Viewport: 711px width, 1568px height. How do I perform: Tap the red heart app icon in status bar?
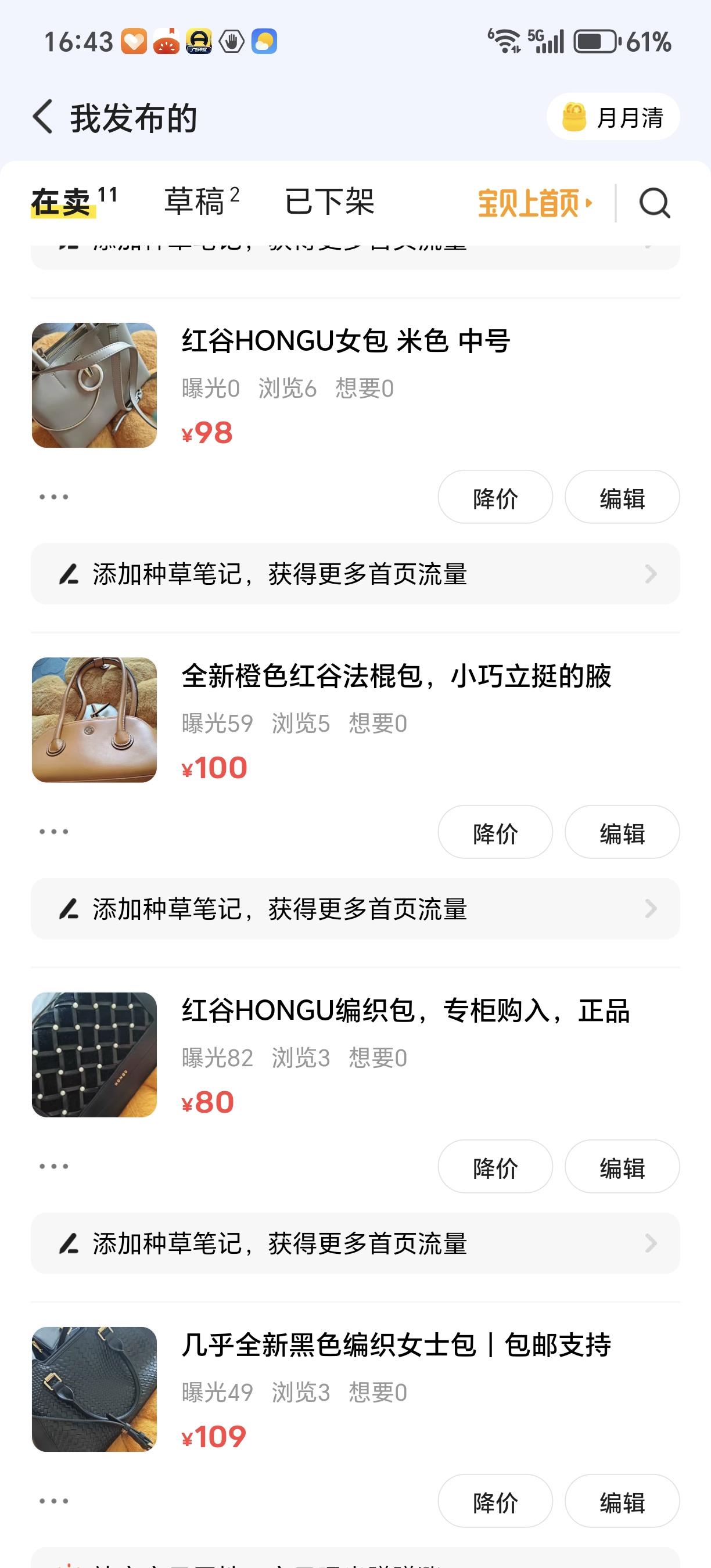tap(134, 40)
